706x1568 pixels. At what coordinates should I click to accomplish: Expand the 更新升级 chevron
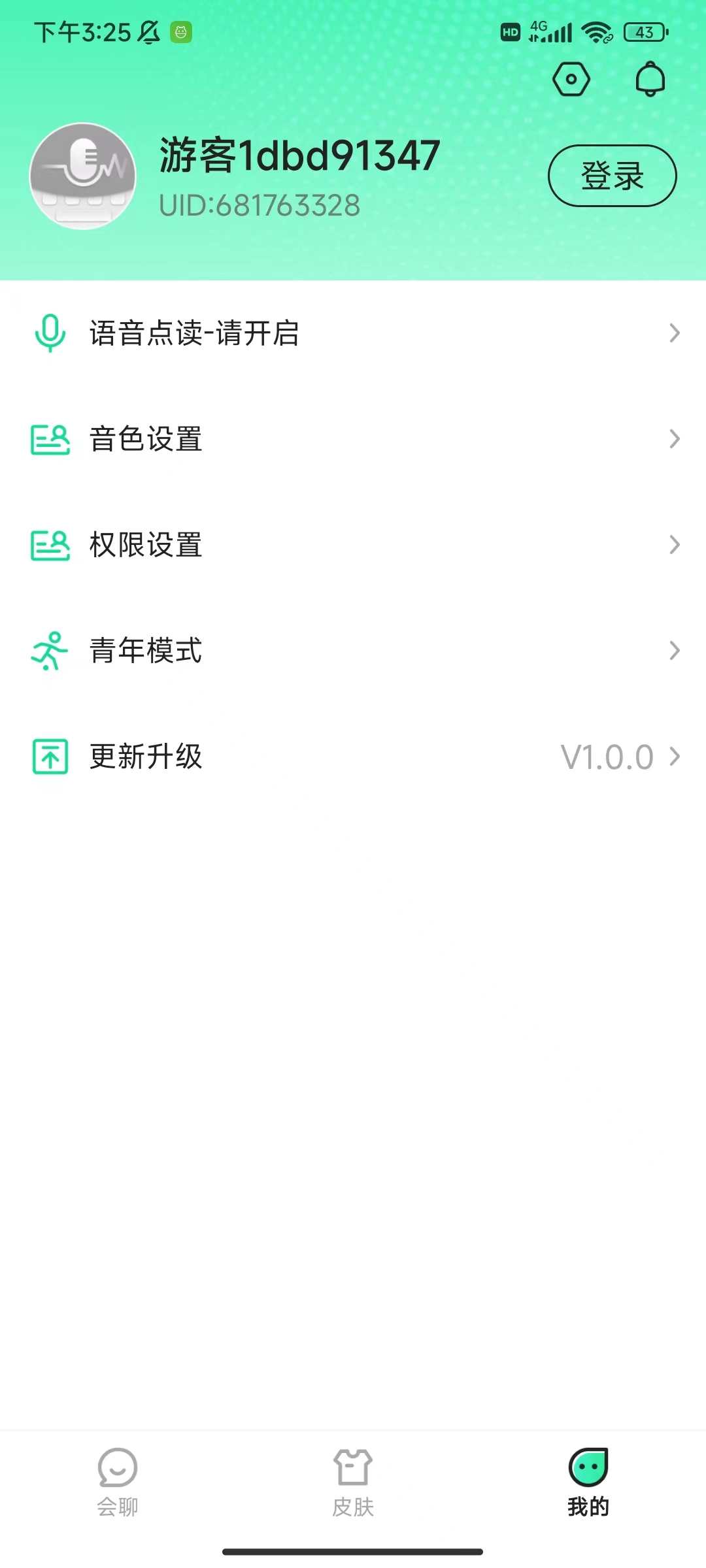coord(676,757)
